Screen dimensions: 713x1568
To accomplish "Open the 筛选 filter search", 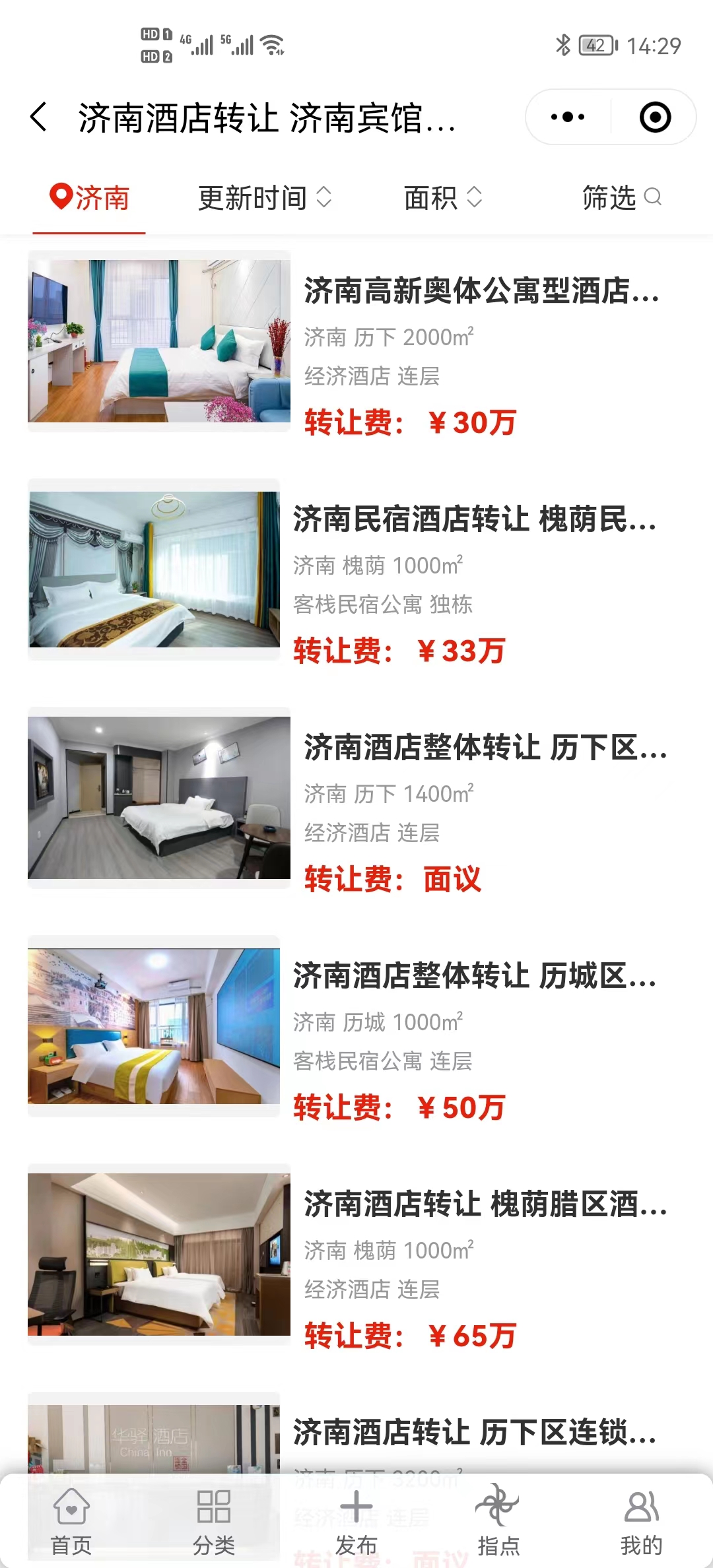I will 621,198.
